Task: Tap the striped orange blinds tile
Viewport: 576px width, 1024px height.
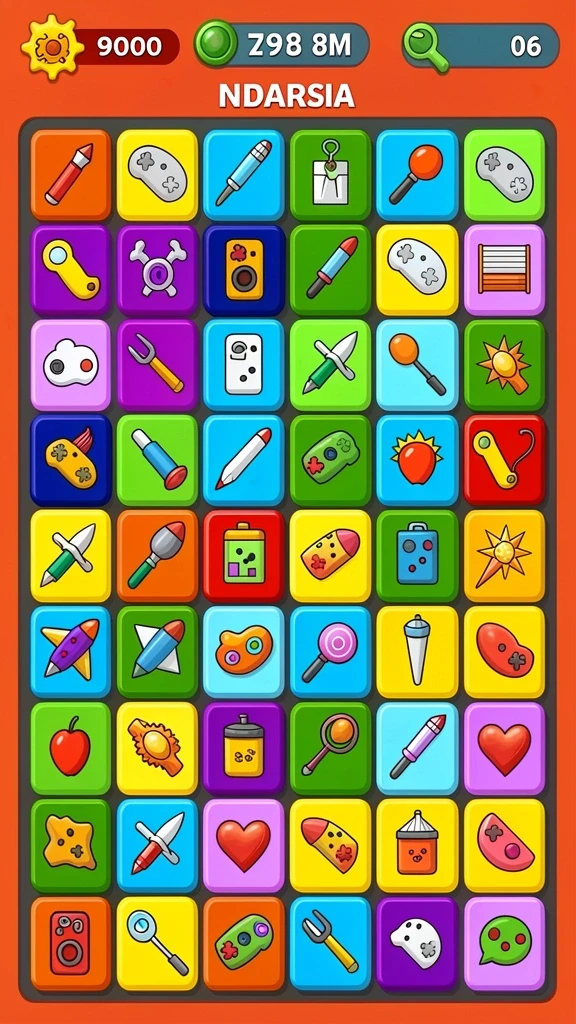Action: [x=504, y=268]
